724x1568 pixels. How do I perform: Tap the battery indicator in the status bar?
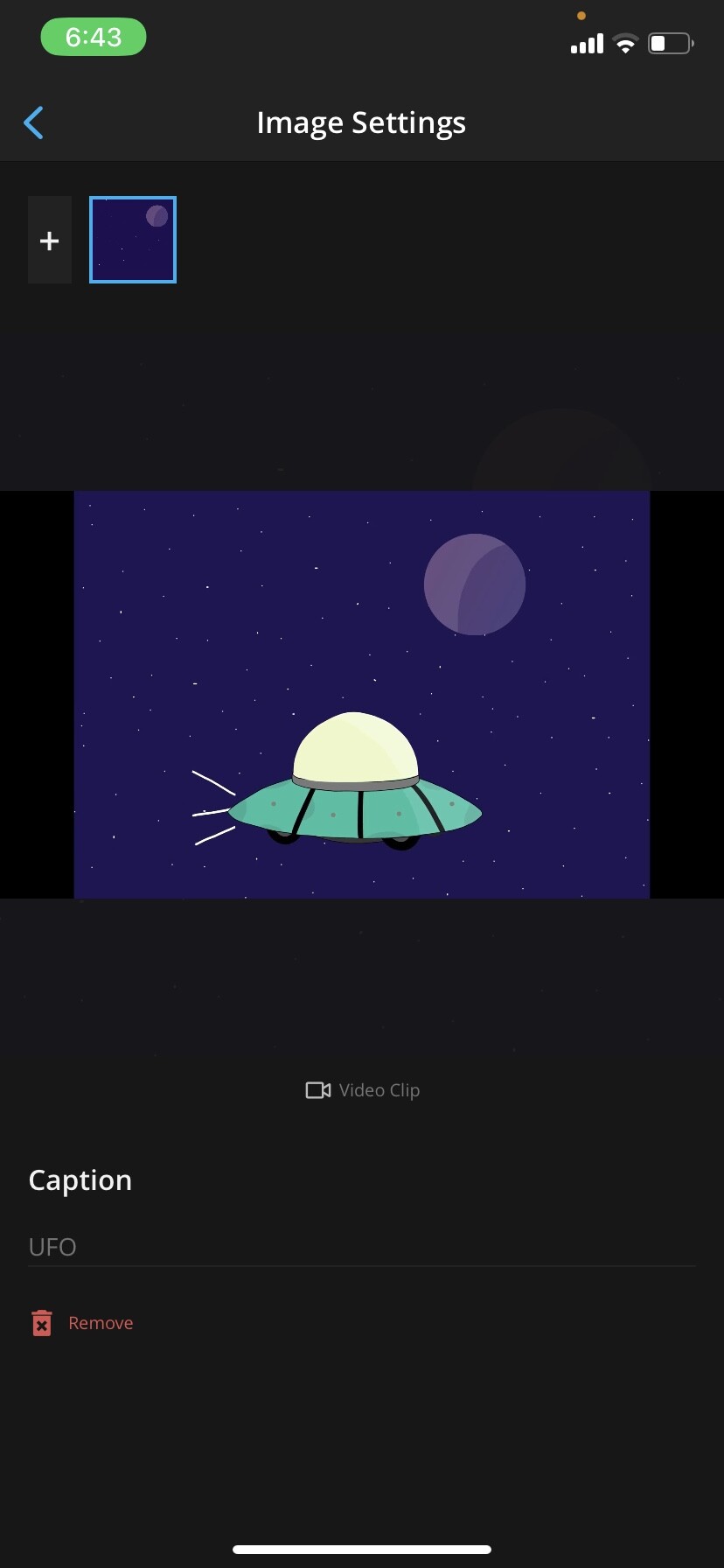point(669,43)
